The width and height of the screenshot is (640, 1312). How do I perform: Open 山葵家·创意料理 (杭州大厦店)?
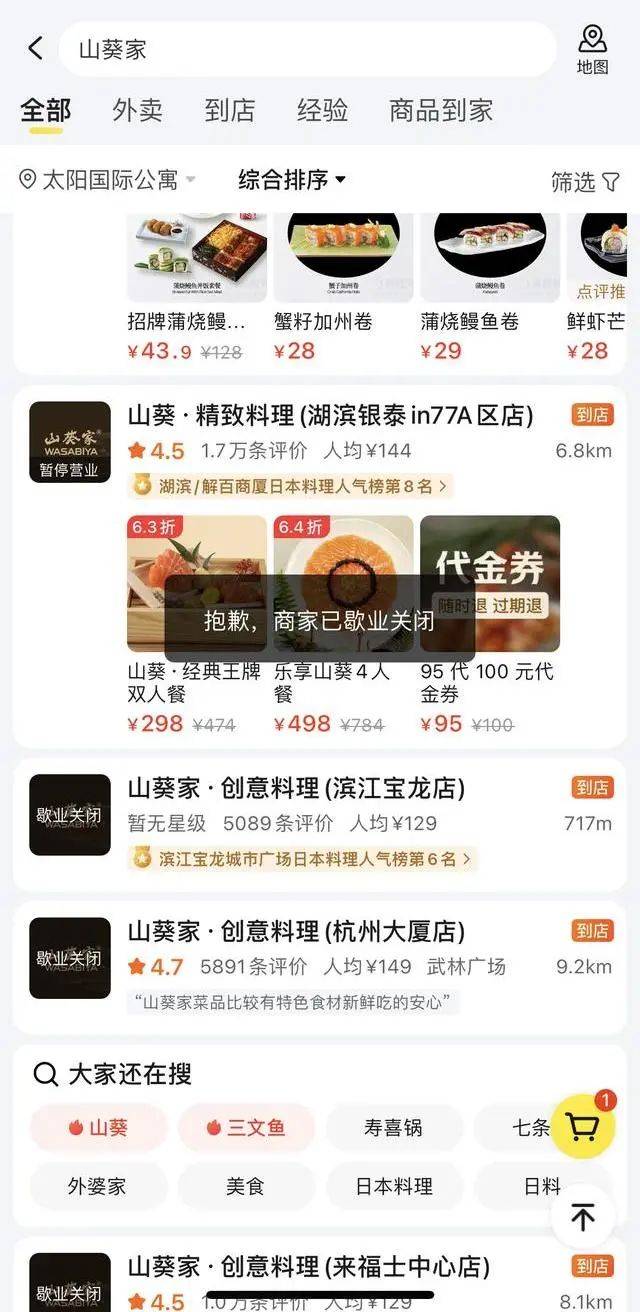296,932
